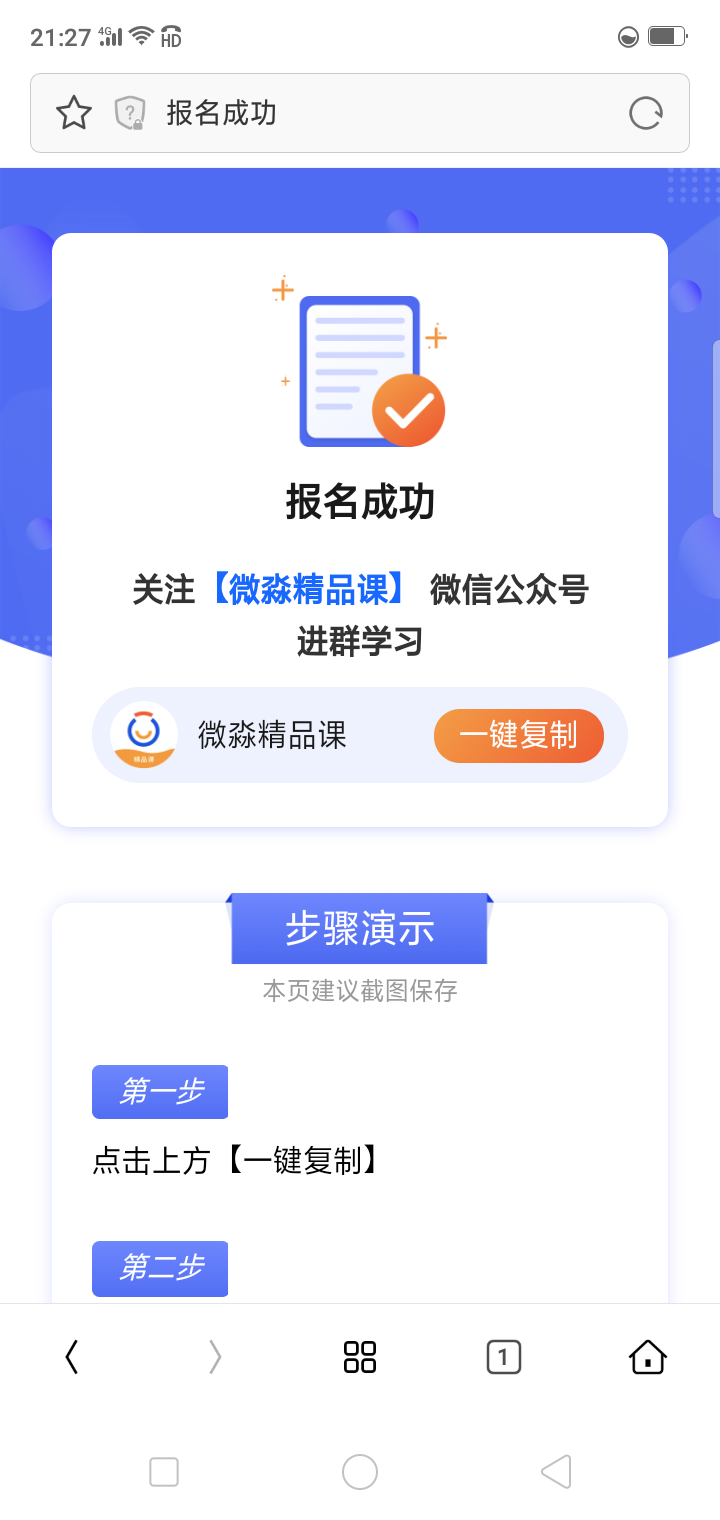Open the site security shield info
This screenshot has height=1520, width=720.
(130, 113)
